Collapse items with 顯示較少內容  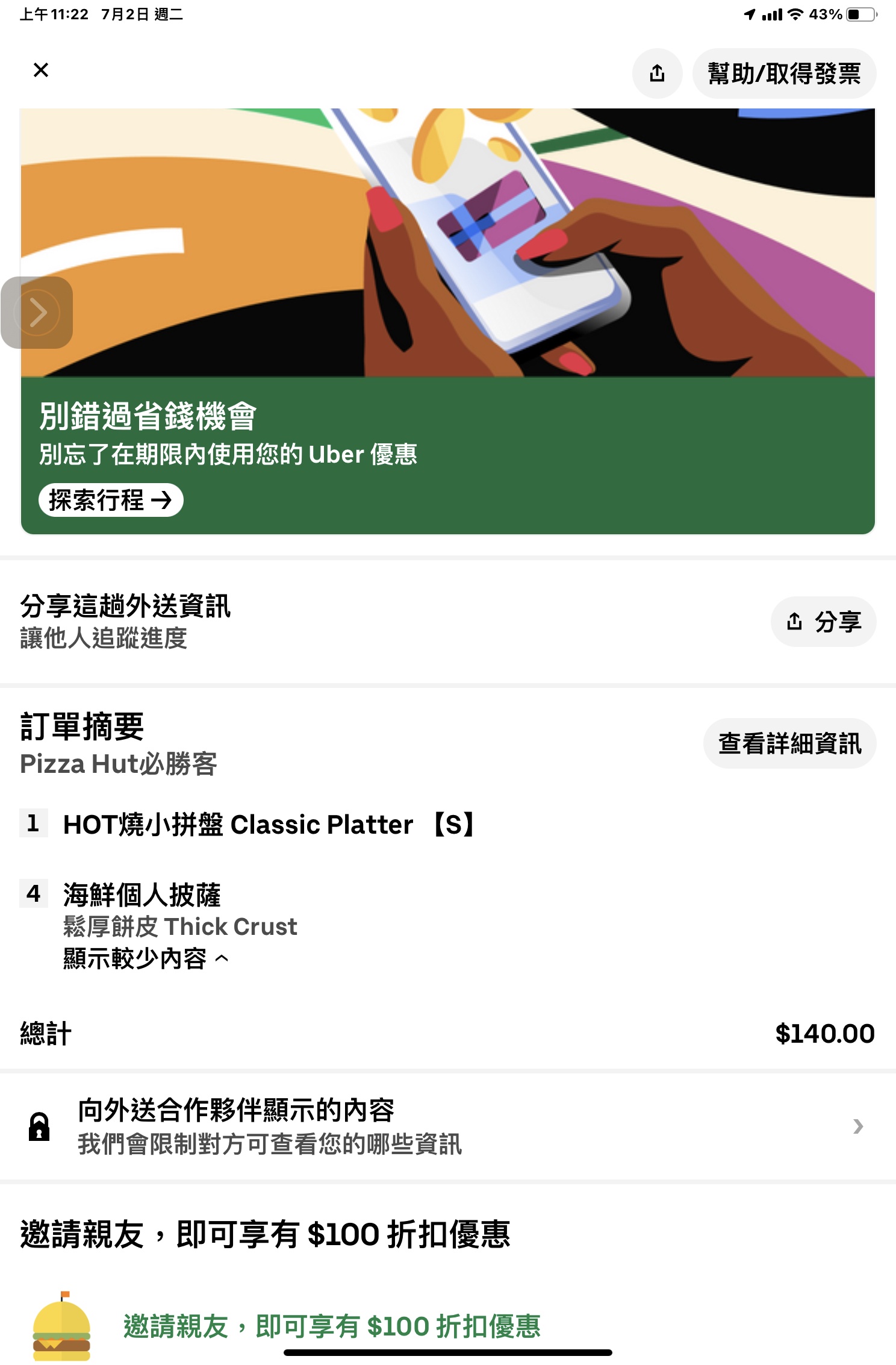coord(146,958)
